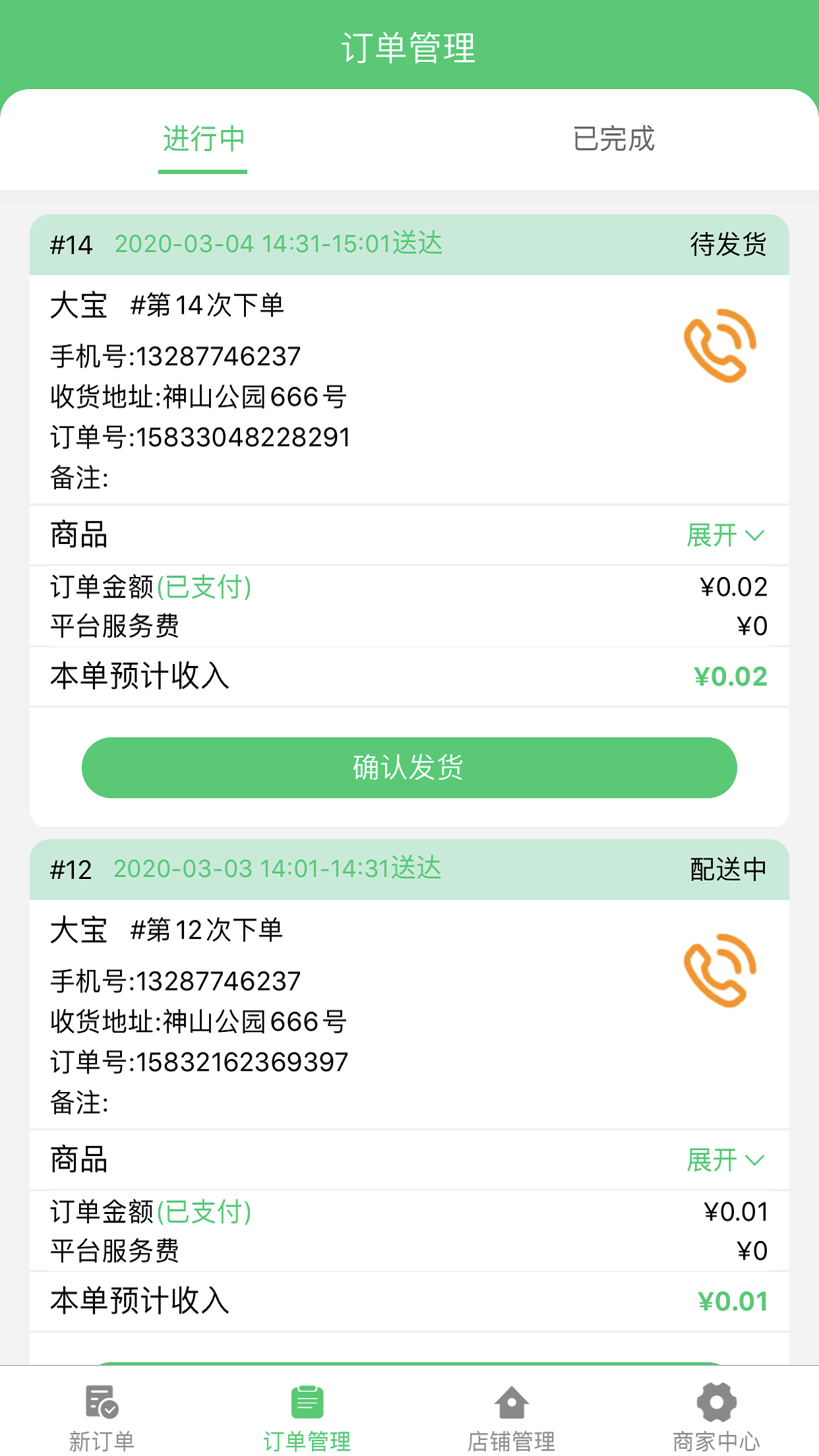Switch to the 已完成 tab
This screenshot has width=819, height=1456.
tap(613, 139)
